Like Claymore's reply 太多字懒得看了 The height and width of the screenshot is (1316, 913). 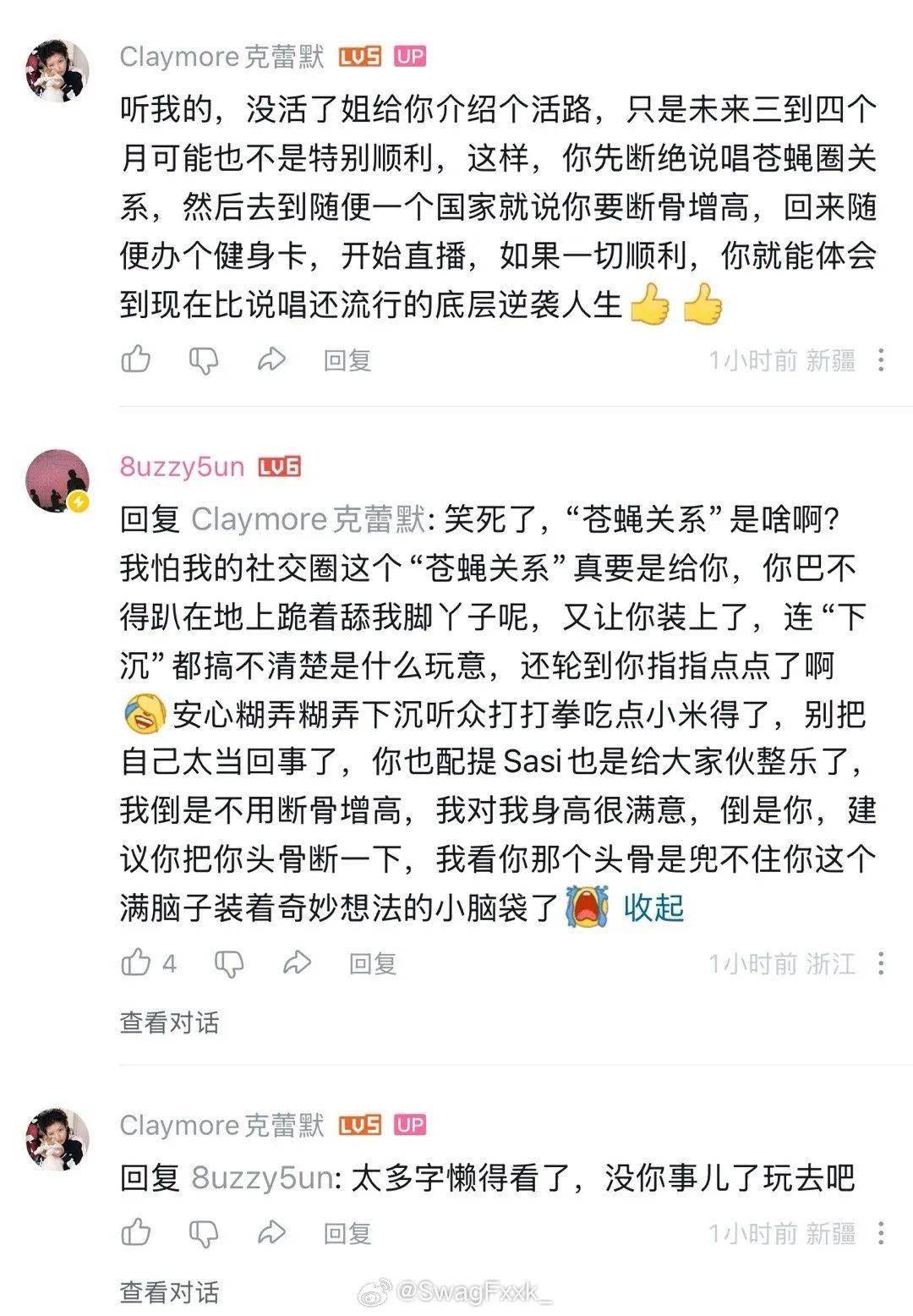(x=135, y=1233)
